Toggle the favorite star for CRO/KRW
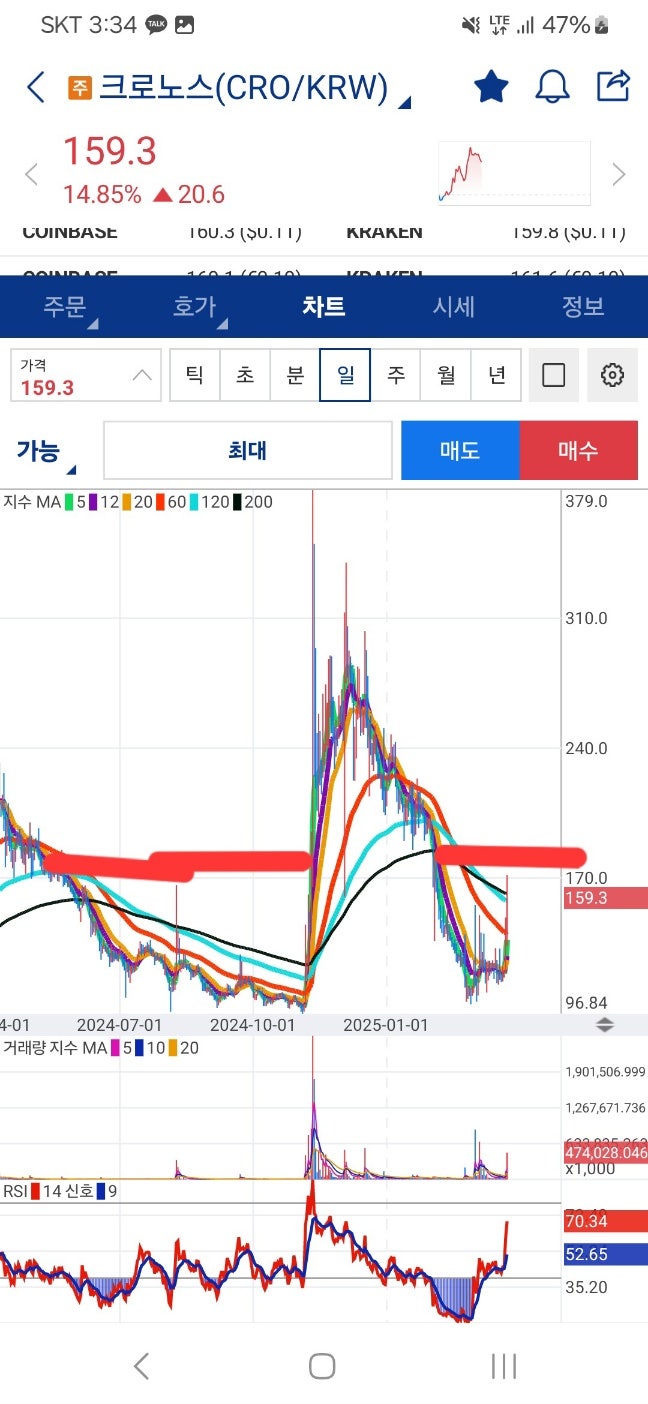 (491, 87)
